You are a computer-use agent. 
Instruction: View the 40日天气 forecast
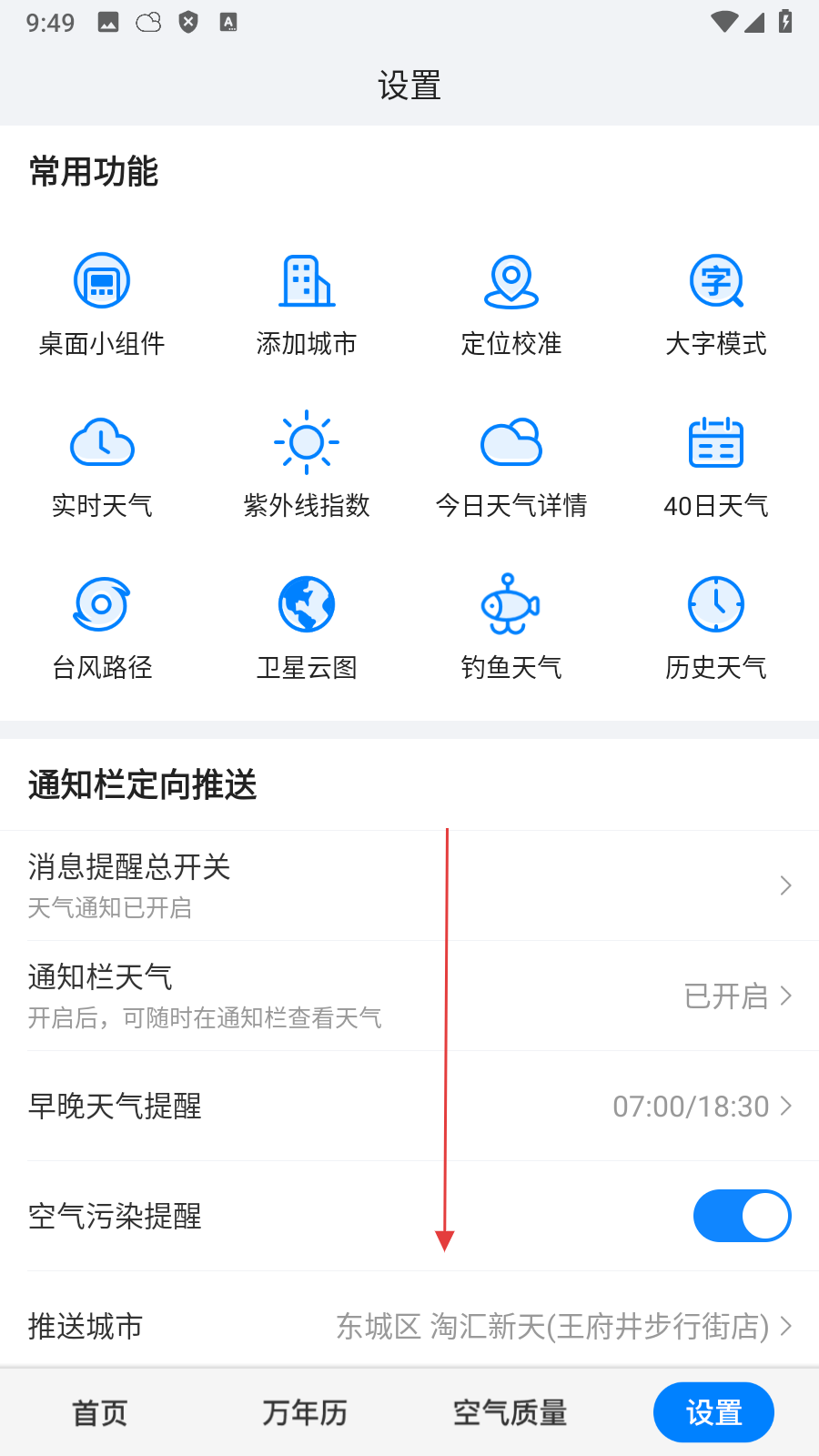point(716,466)
